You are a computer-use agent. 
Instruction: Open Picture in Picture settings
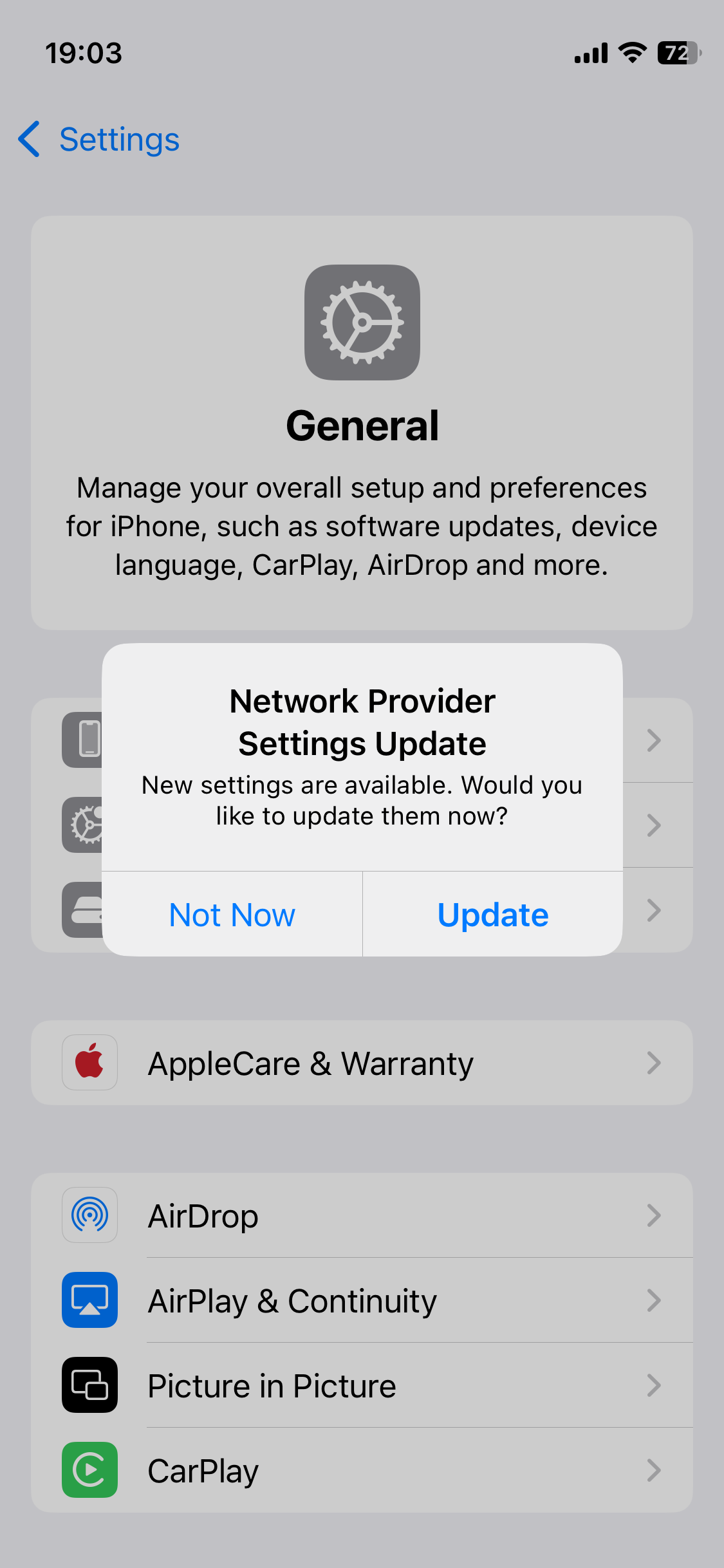(x=362, y=1386)
